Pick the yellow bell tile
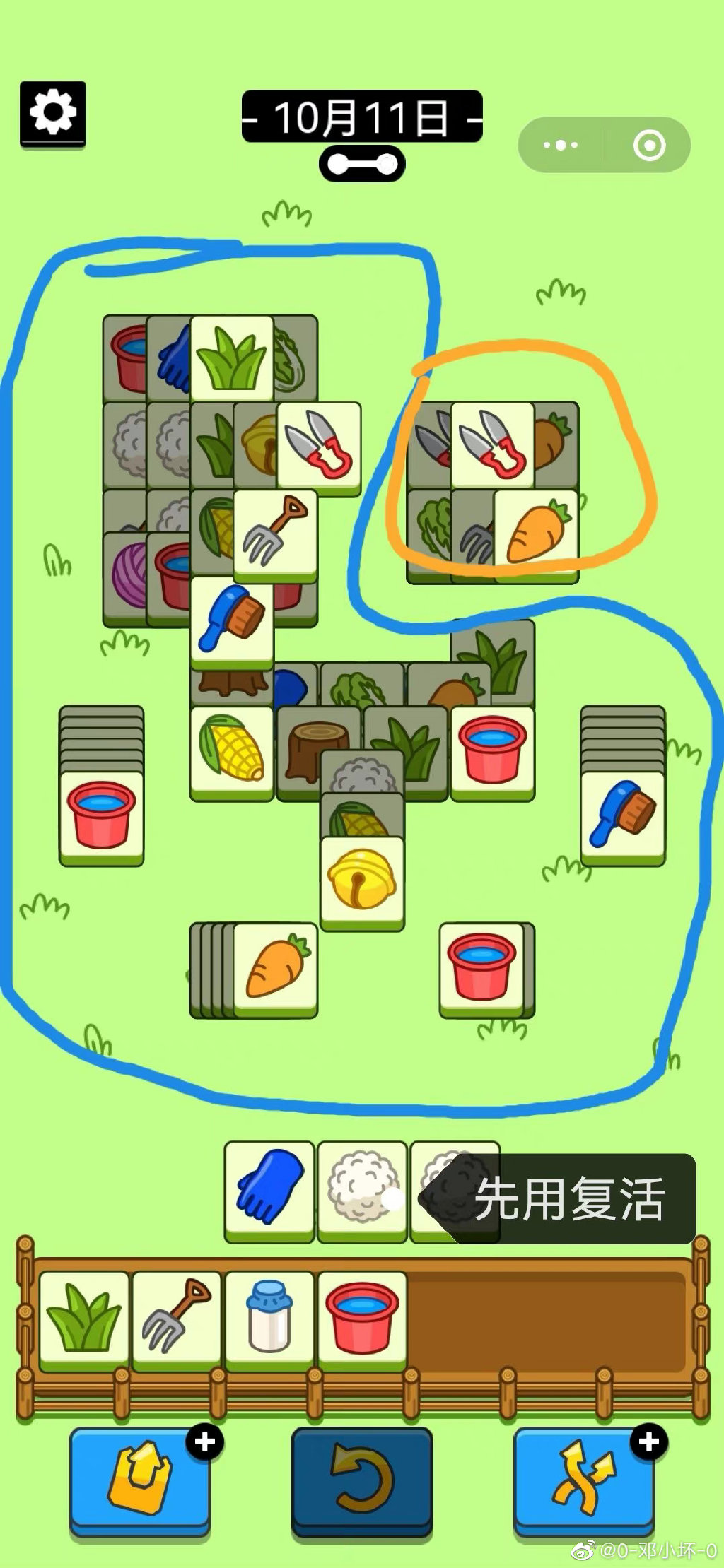 [362, 880]
